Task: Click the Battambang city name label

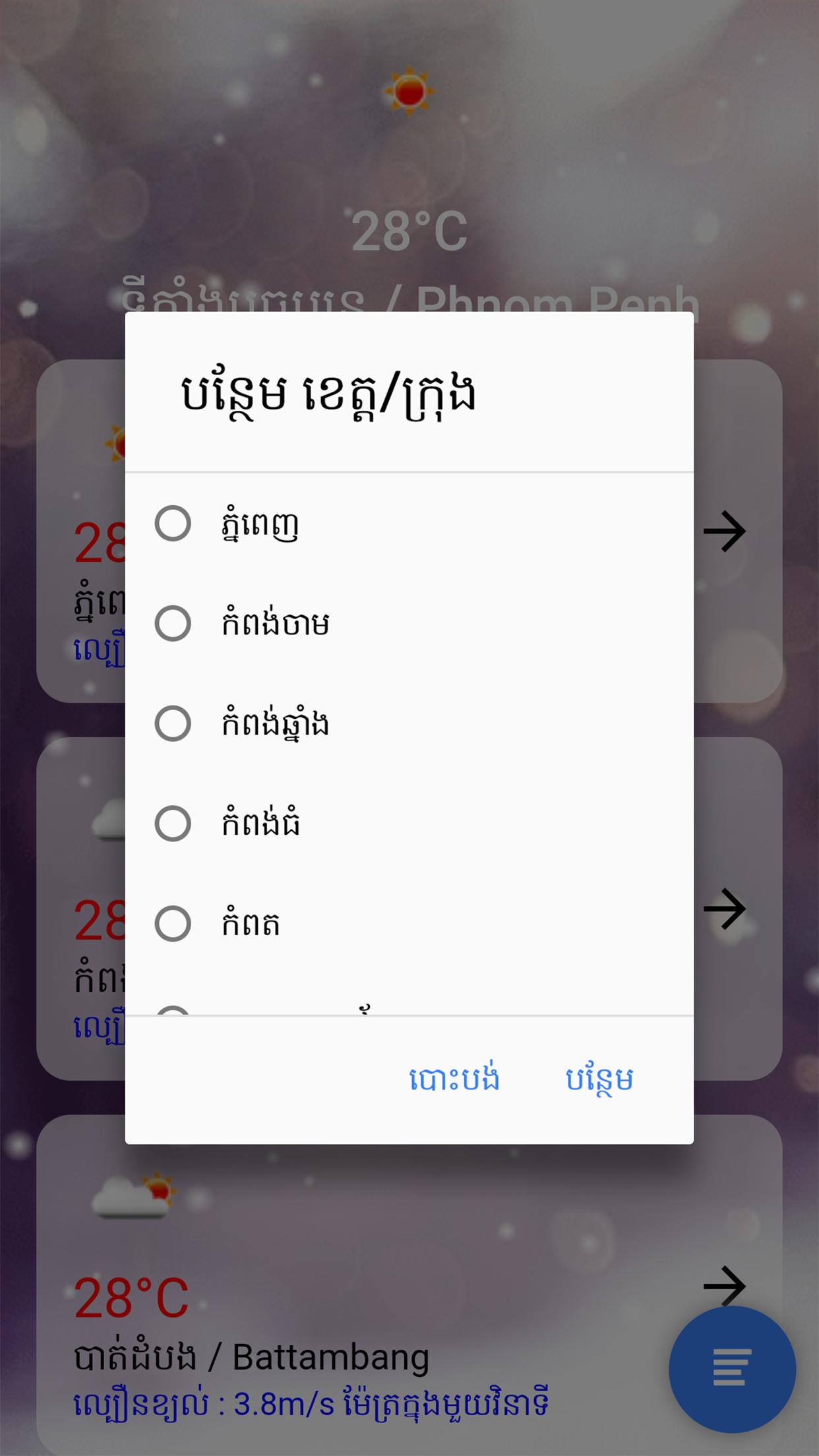Action: (x=251, y=1356)
